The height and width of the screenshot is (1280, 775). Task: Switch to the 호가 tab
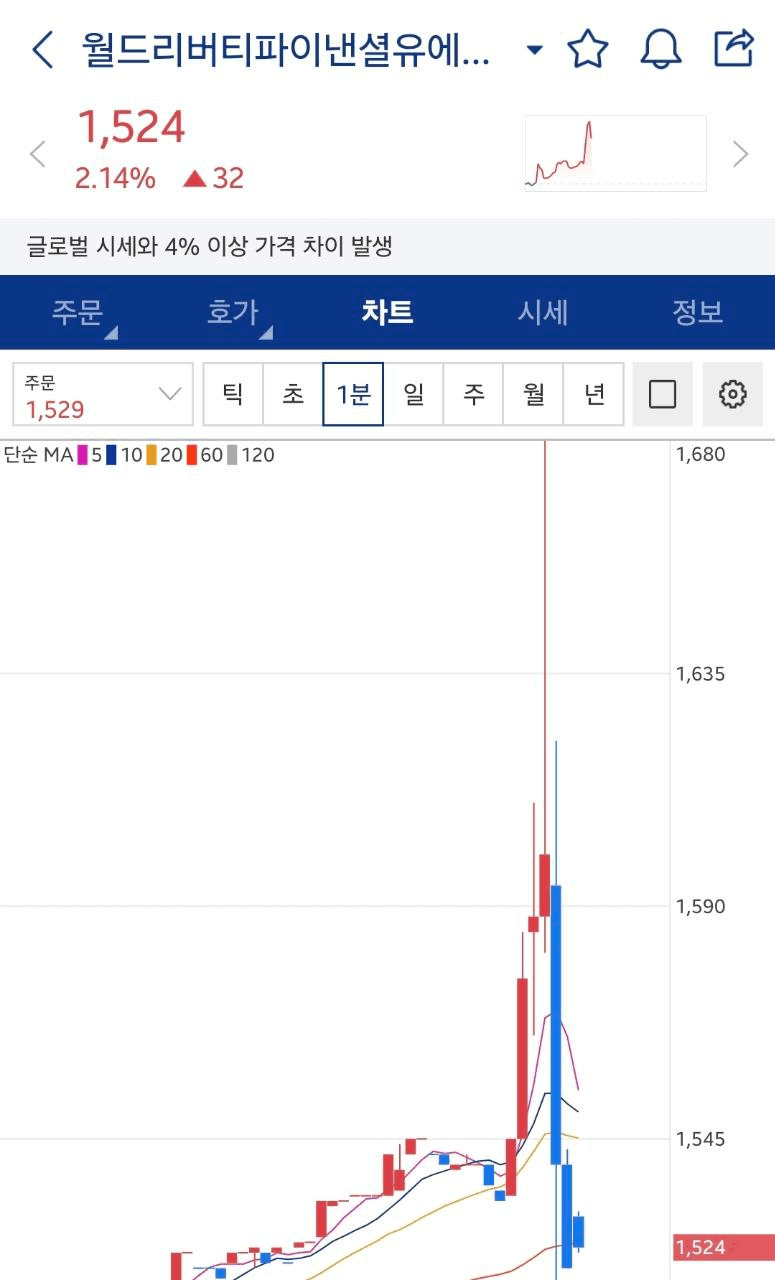pos(233,312)
